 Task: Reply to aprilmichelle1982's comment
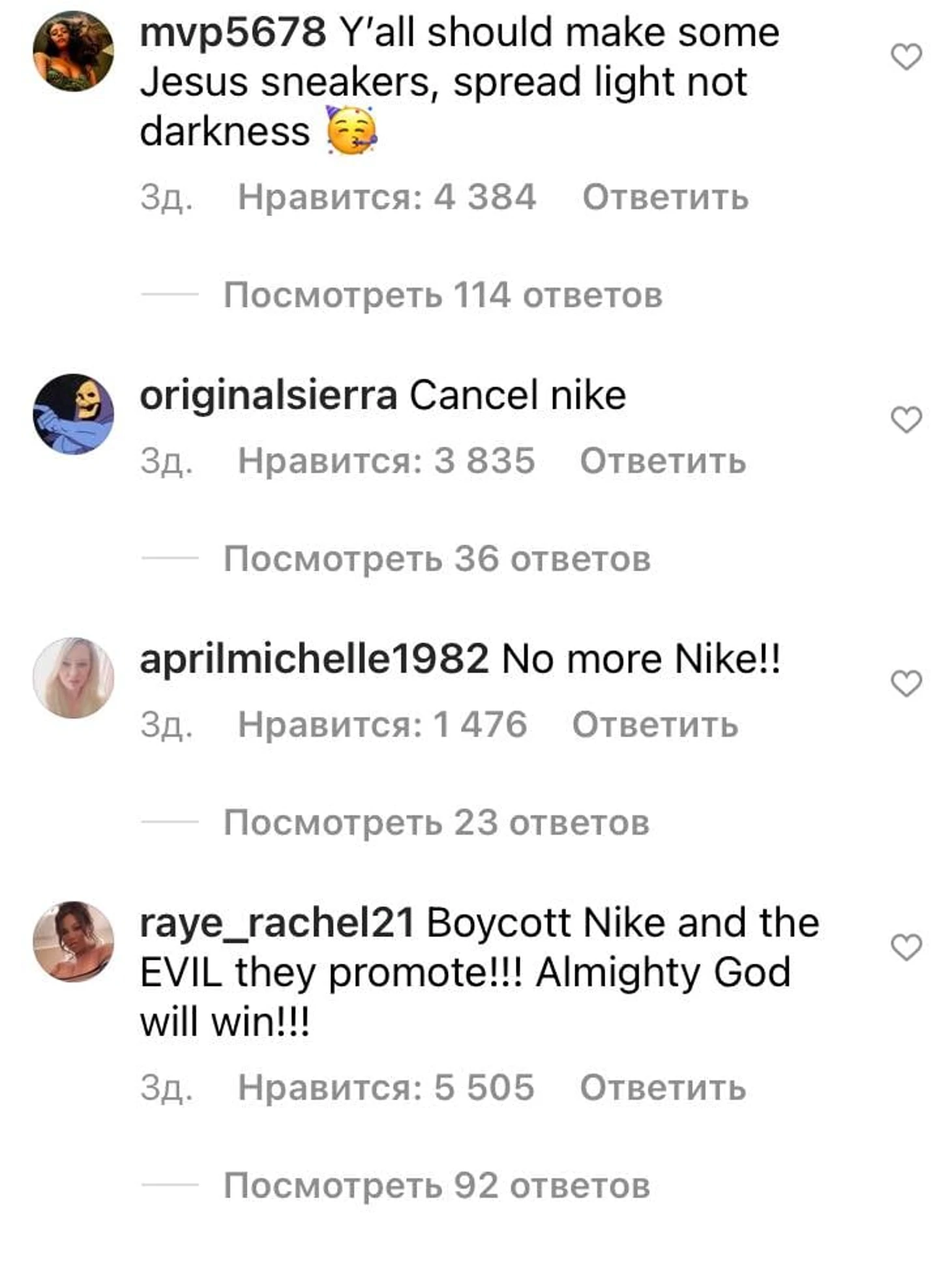pos(655,724)
